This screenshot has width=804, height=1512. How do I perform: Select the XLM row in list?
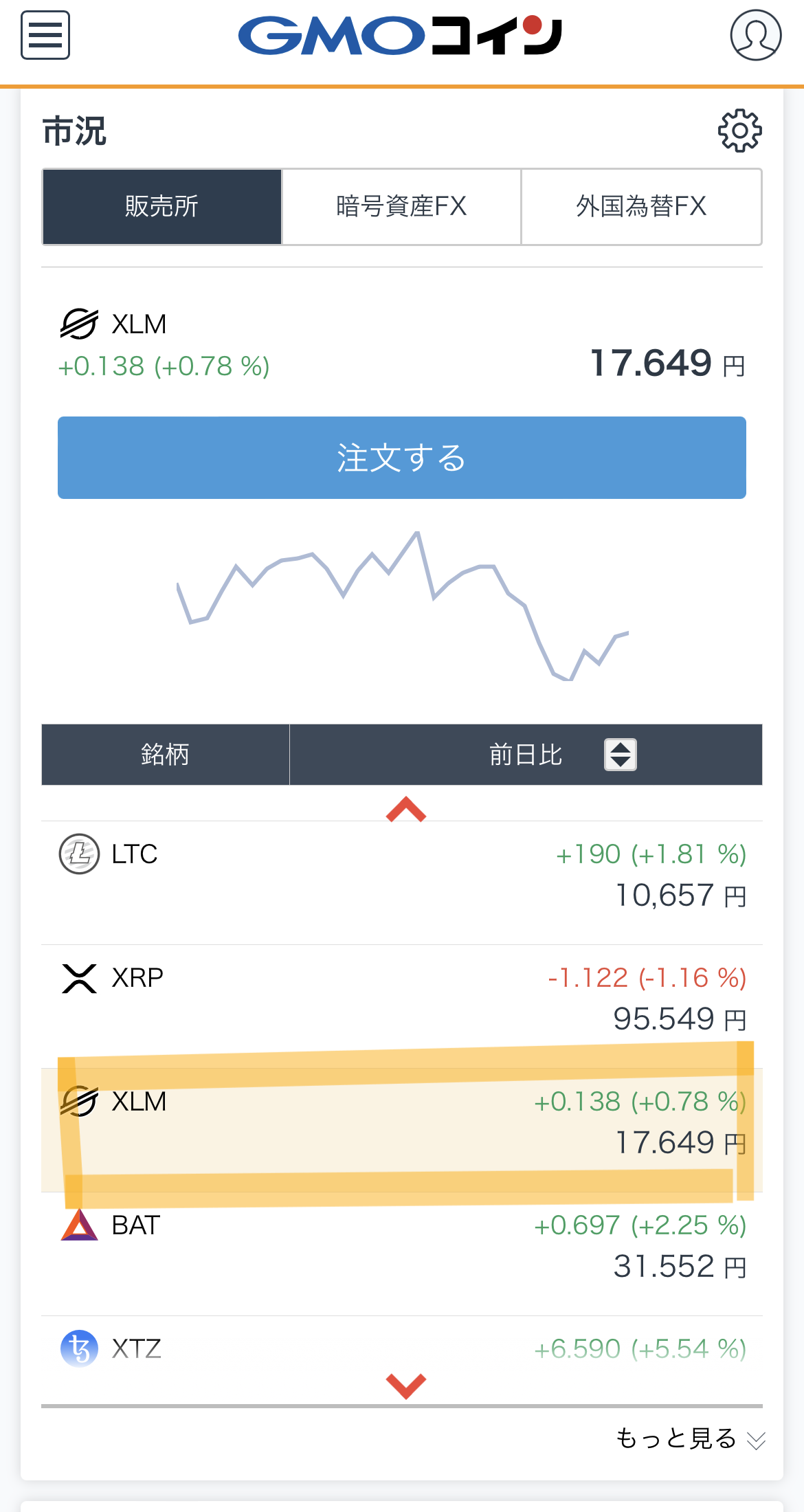(x=402, y=1131)
